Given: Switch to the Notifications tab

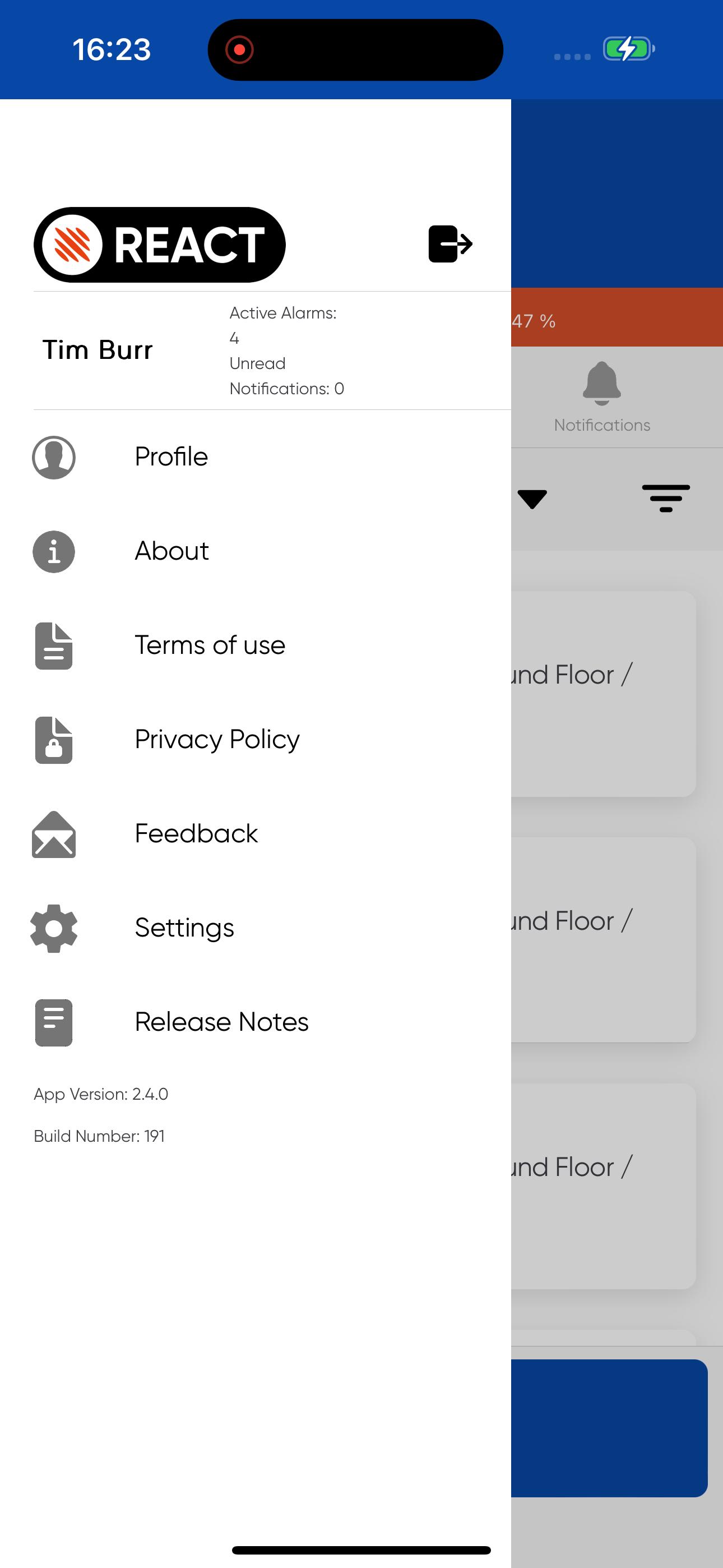Looking at the screenshot, I should click(x=601, y=397).
